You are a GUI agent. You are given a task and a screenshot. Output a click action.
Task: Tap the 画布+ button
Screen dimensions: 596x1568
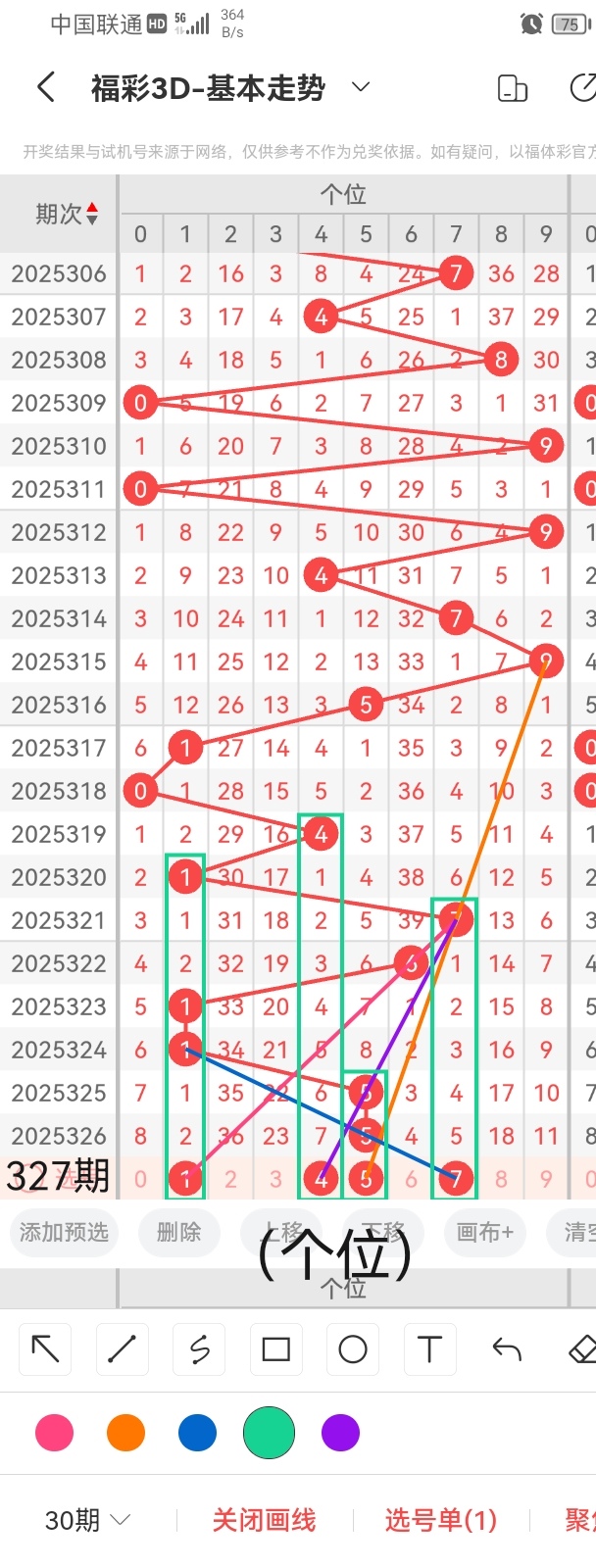(x=484, y=1232)
